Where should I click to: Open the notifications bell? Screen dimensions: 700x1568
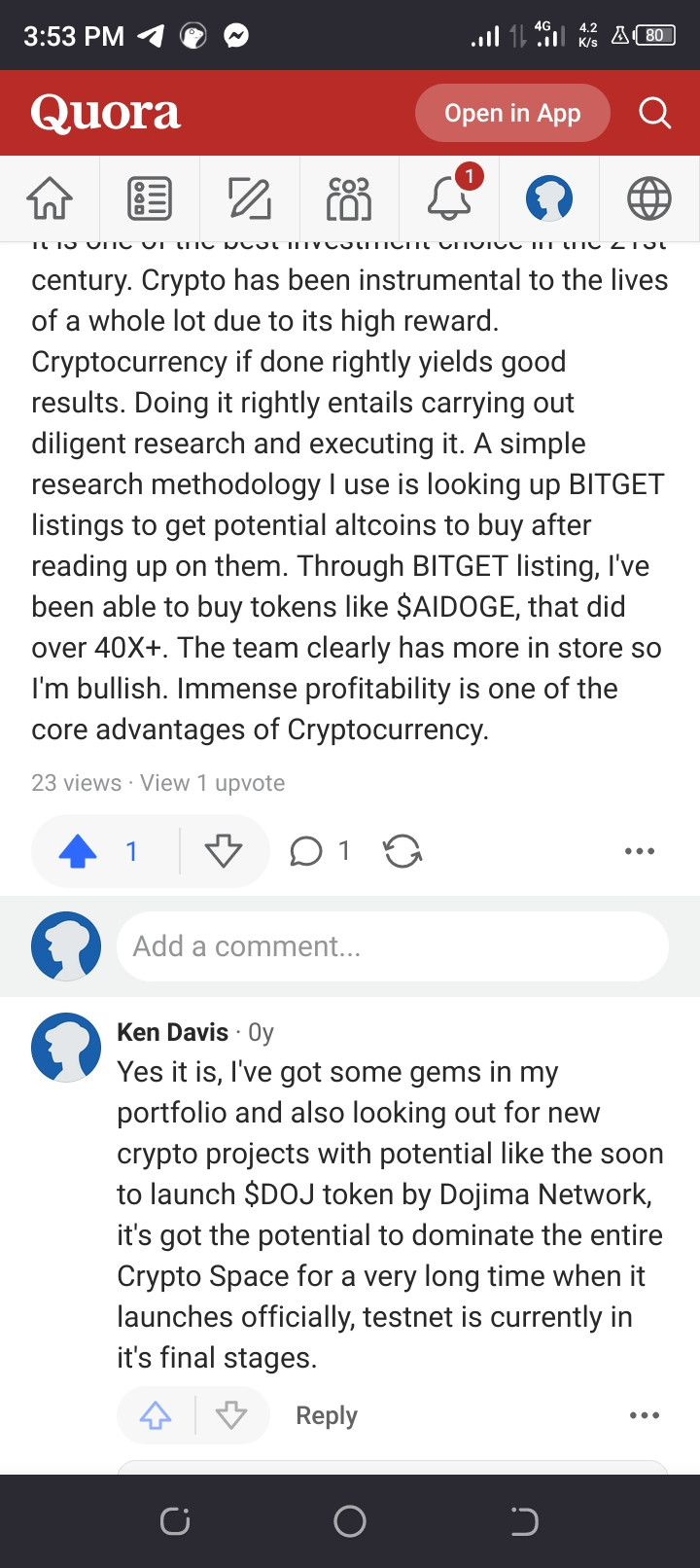pos(449,198)
